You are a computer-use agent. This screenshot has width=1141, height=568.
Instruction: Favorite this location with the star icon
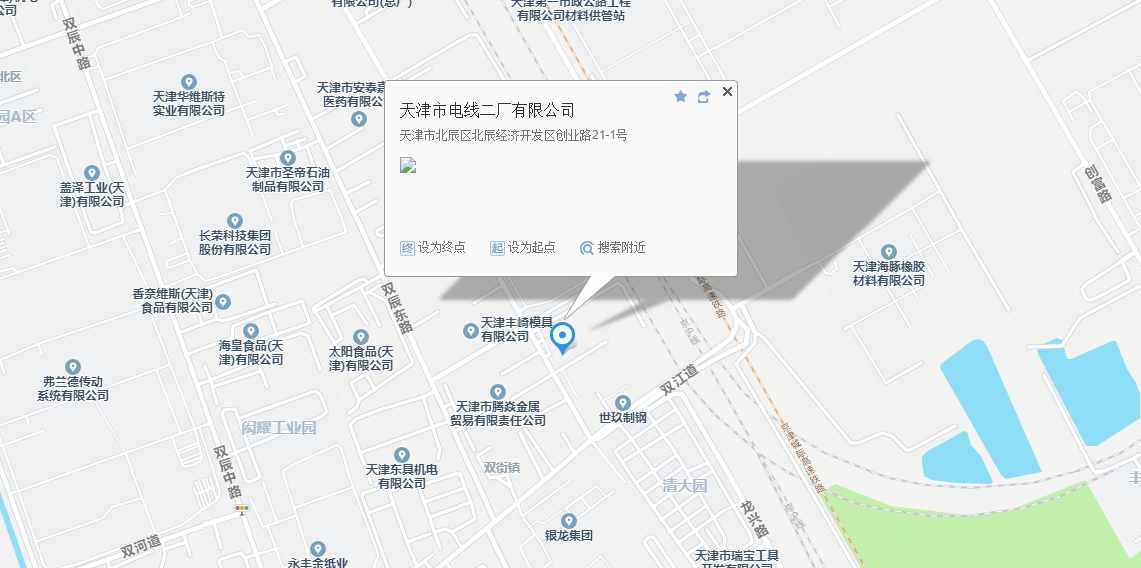(x=681, y=96)
